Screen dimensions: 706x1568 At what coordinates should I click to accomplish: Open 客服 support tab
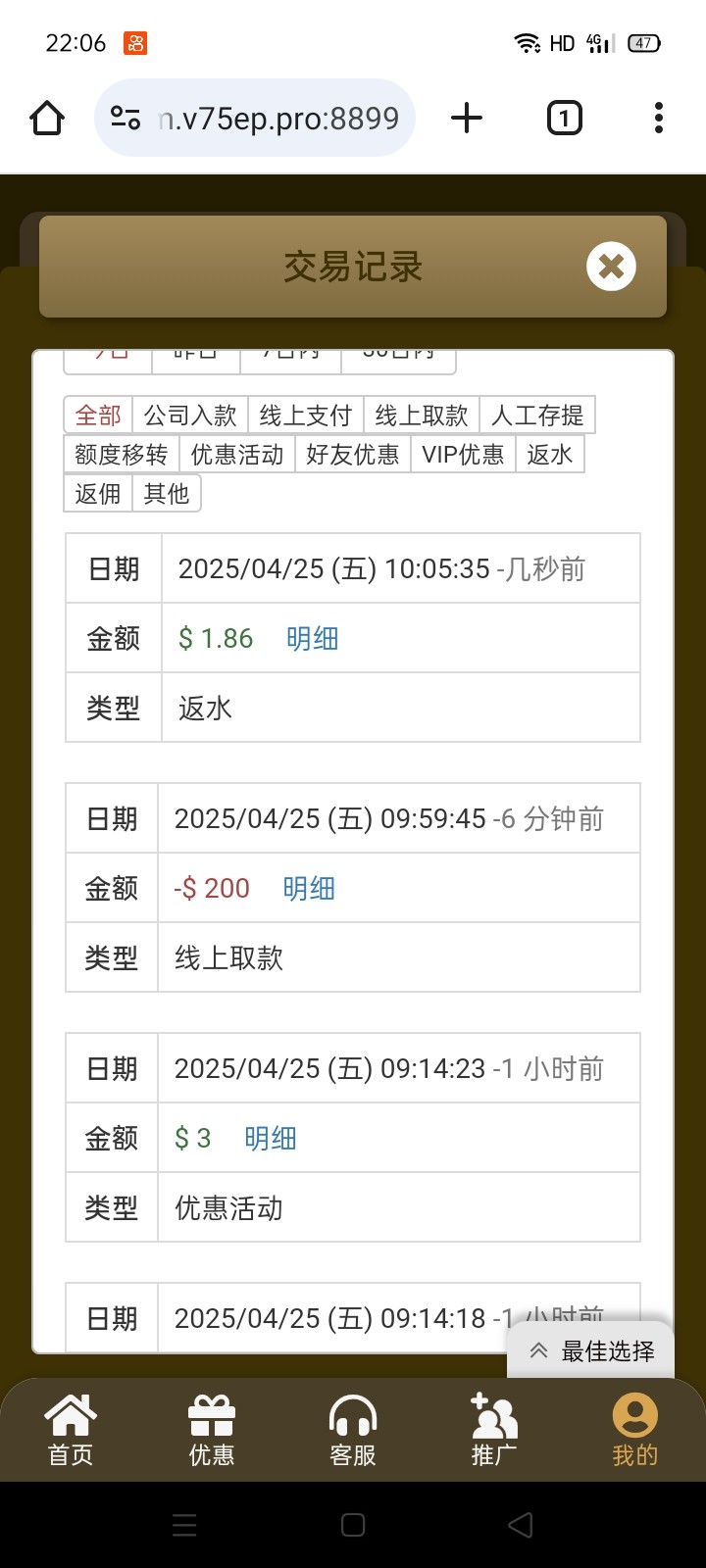coord(353,1431)
